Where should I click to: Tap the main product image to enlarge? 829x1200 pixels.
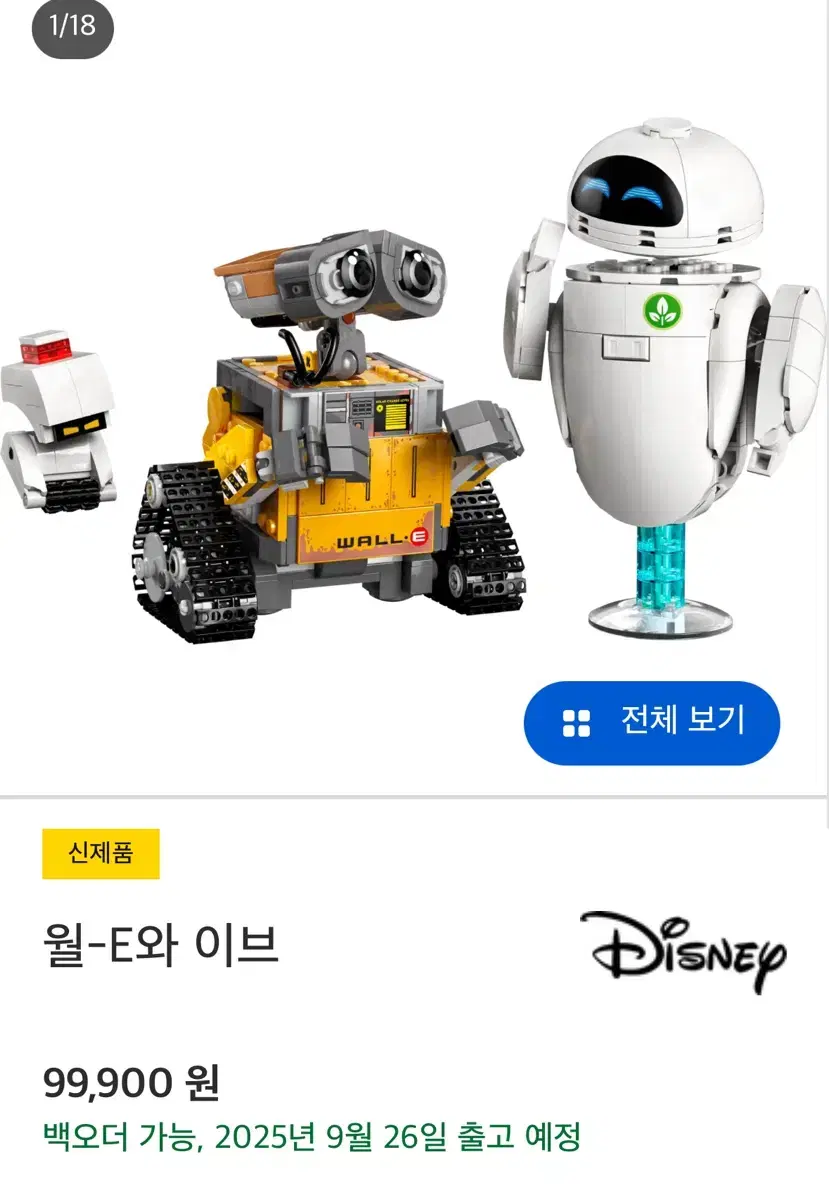(414, 400)
